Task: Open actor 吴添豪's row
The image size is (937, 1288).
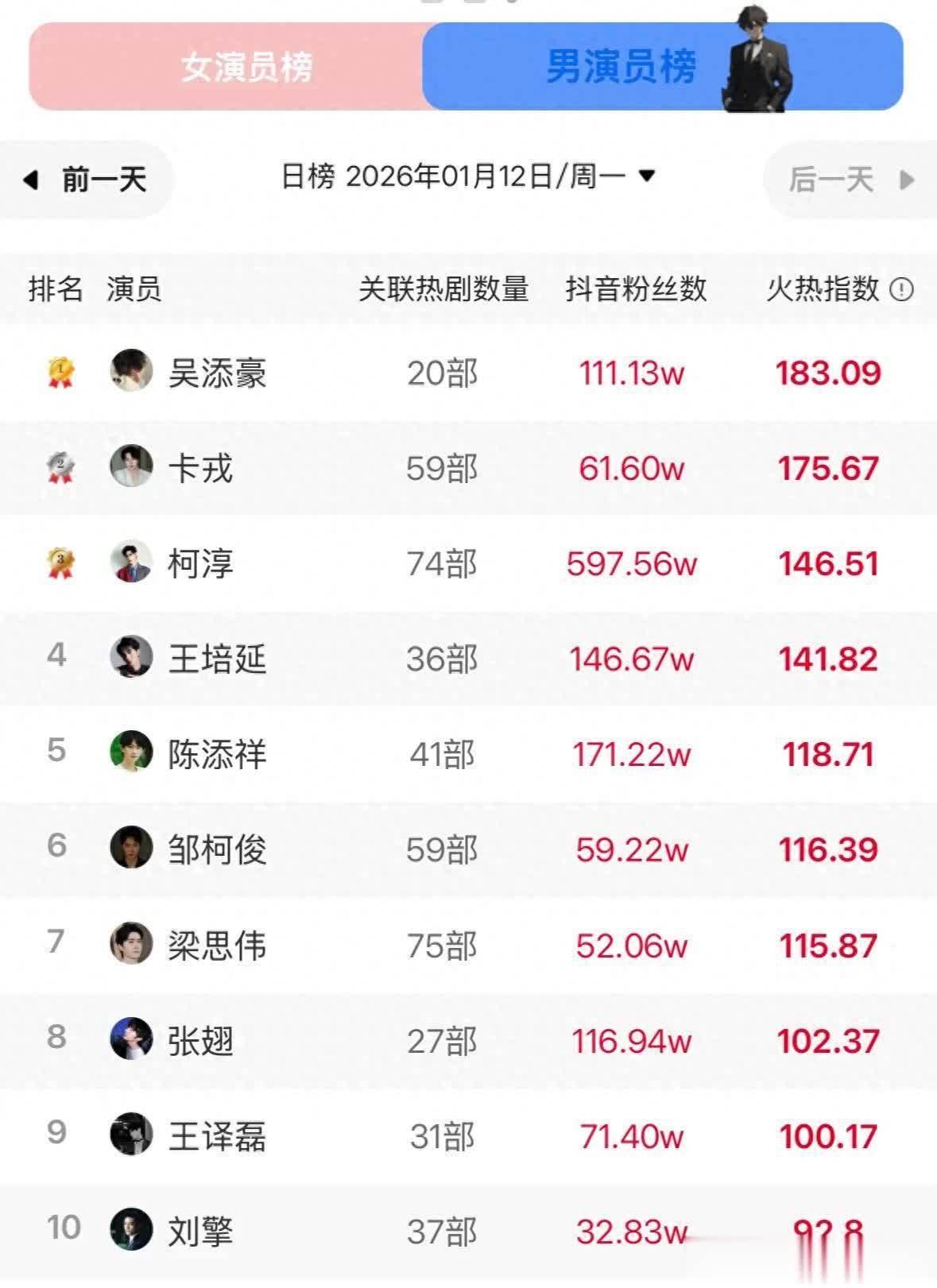Action: 217,373
